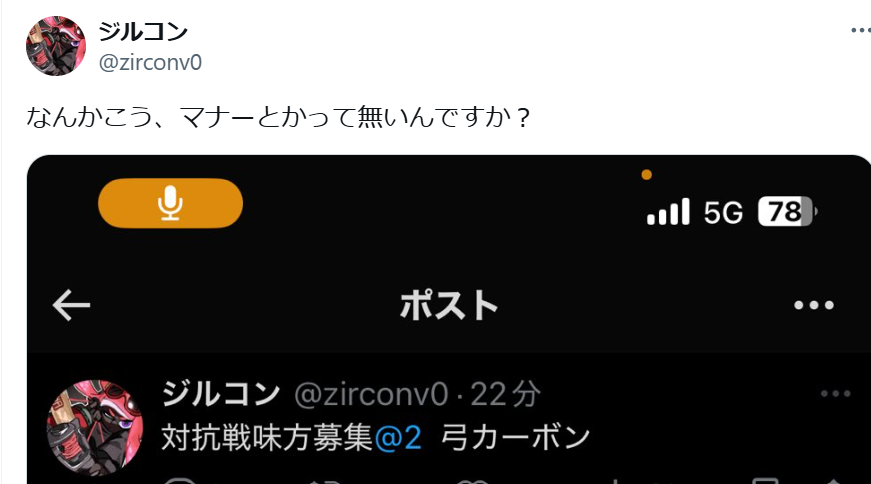Open ジルコン's profile picture
This screenshot has height=484, width=871.
click(x=56, y=46)
